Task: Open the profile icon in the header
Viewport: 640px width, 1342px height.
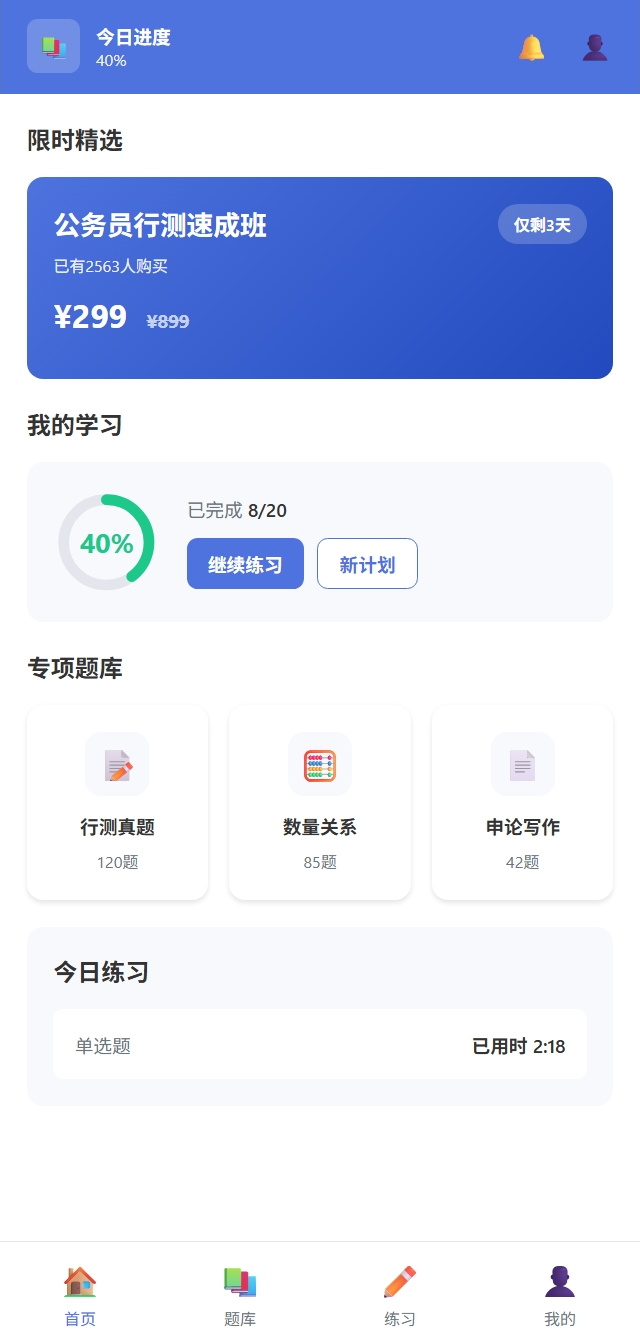Action: (x=595, y=47)
